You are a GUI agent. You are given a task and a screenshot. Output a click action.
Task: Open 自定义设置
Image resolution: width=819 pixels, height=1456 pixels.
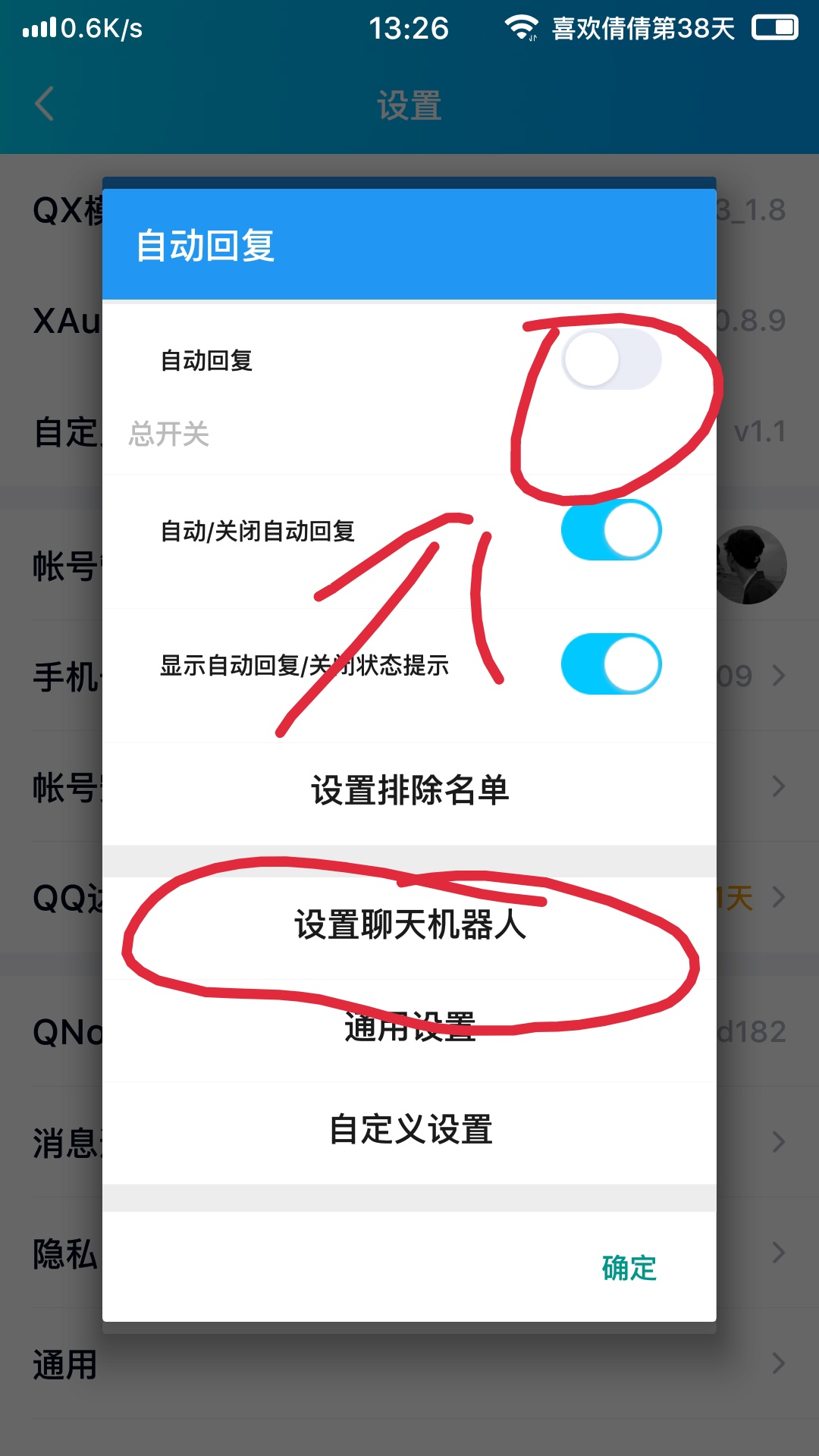(x=409, y=1129)
